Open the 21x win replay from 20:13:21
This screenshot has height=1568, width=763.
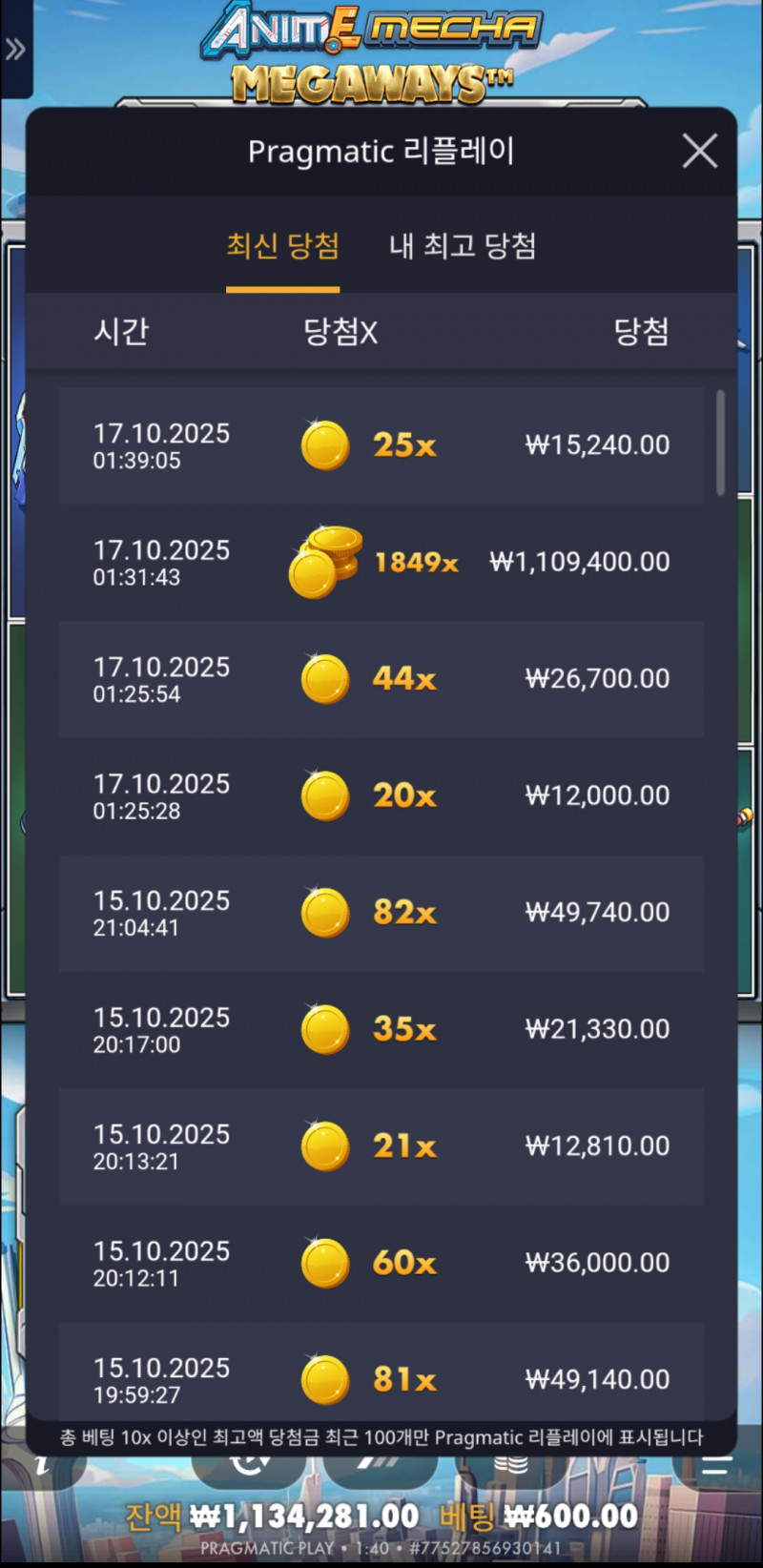(x=381, y=1145)
